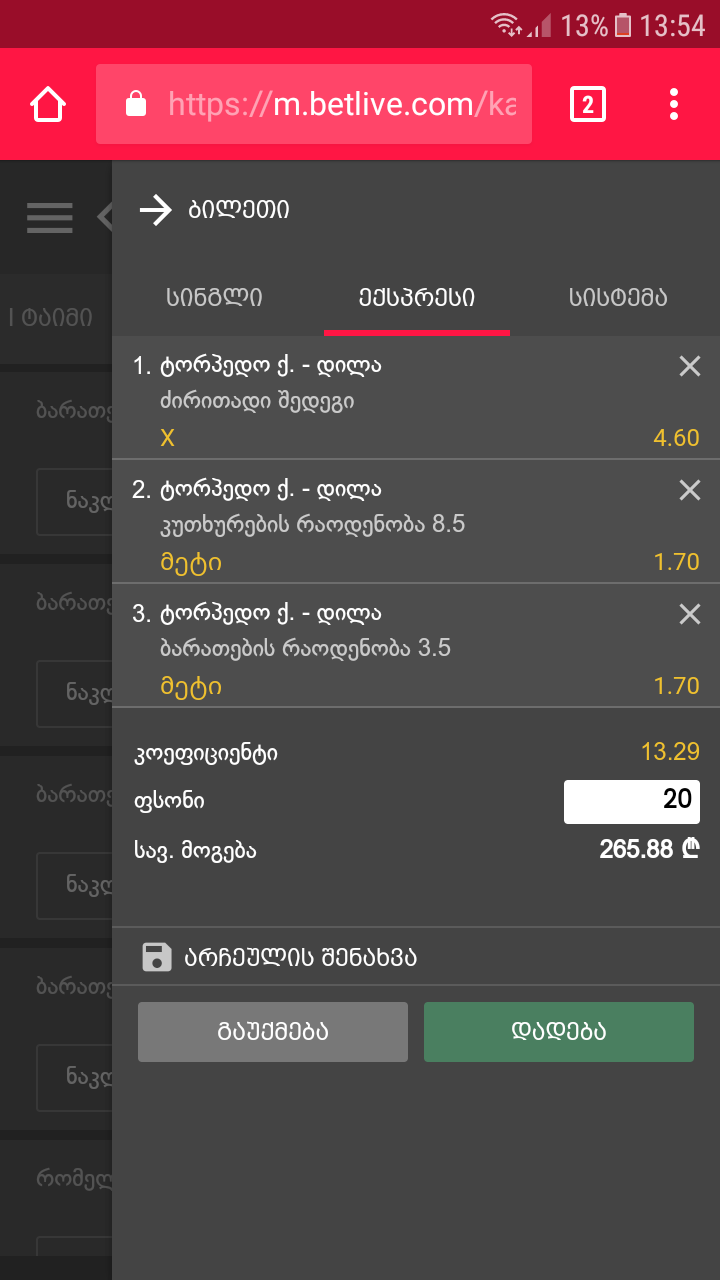Remove bet 1 ძირითადი შედეგი
The height and width of the screenshot is (1280, 720).
[x=690, y=366]
